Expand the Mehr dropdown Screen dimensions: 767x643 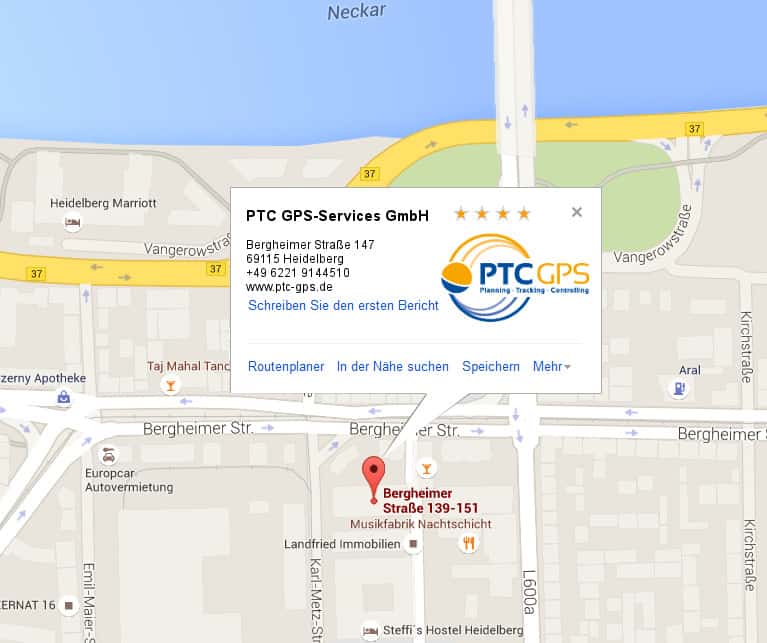pyautogui.click(x=552, y=367)
